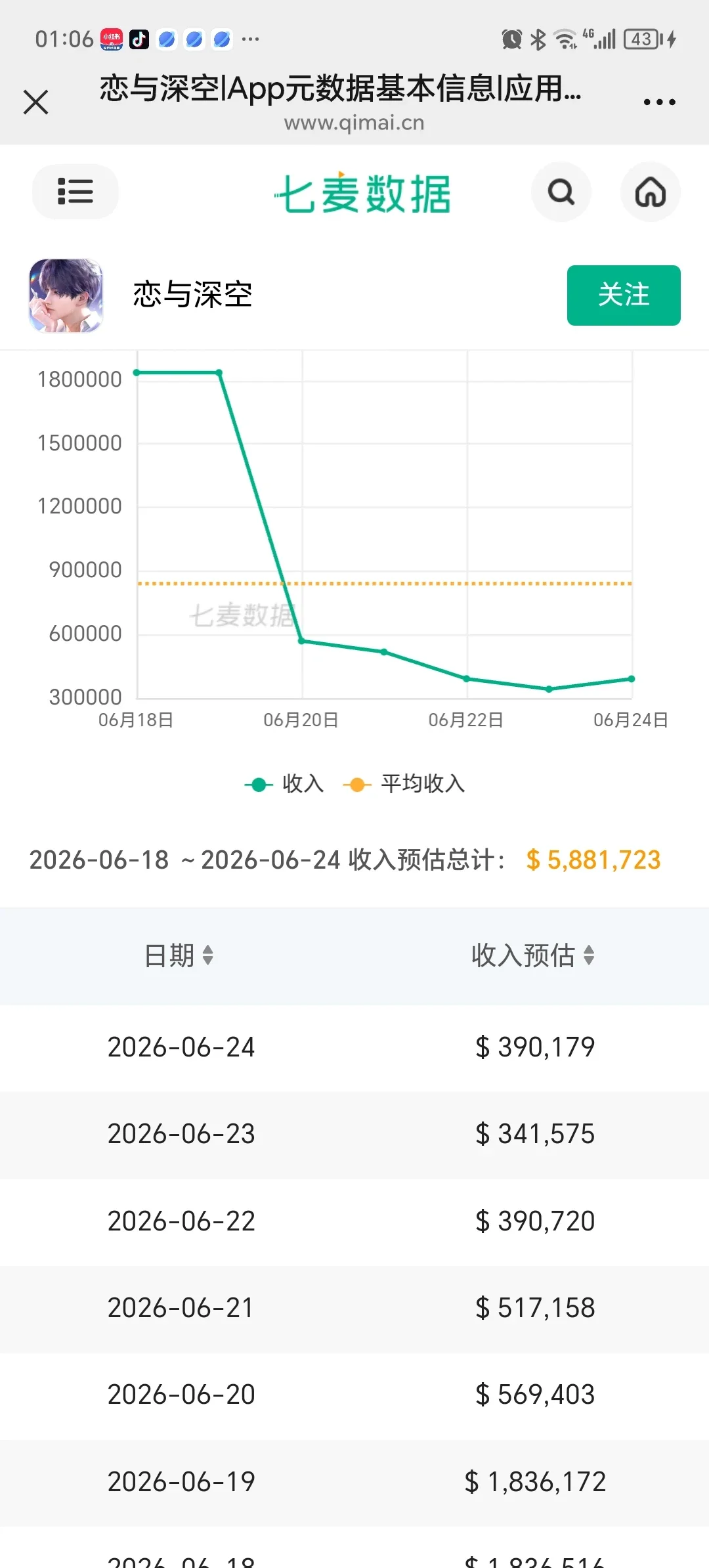Sort table by 收入预估 column
709x1568 pixels.
click(533, 955)
